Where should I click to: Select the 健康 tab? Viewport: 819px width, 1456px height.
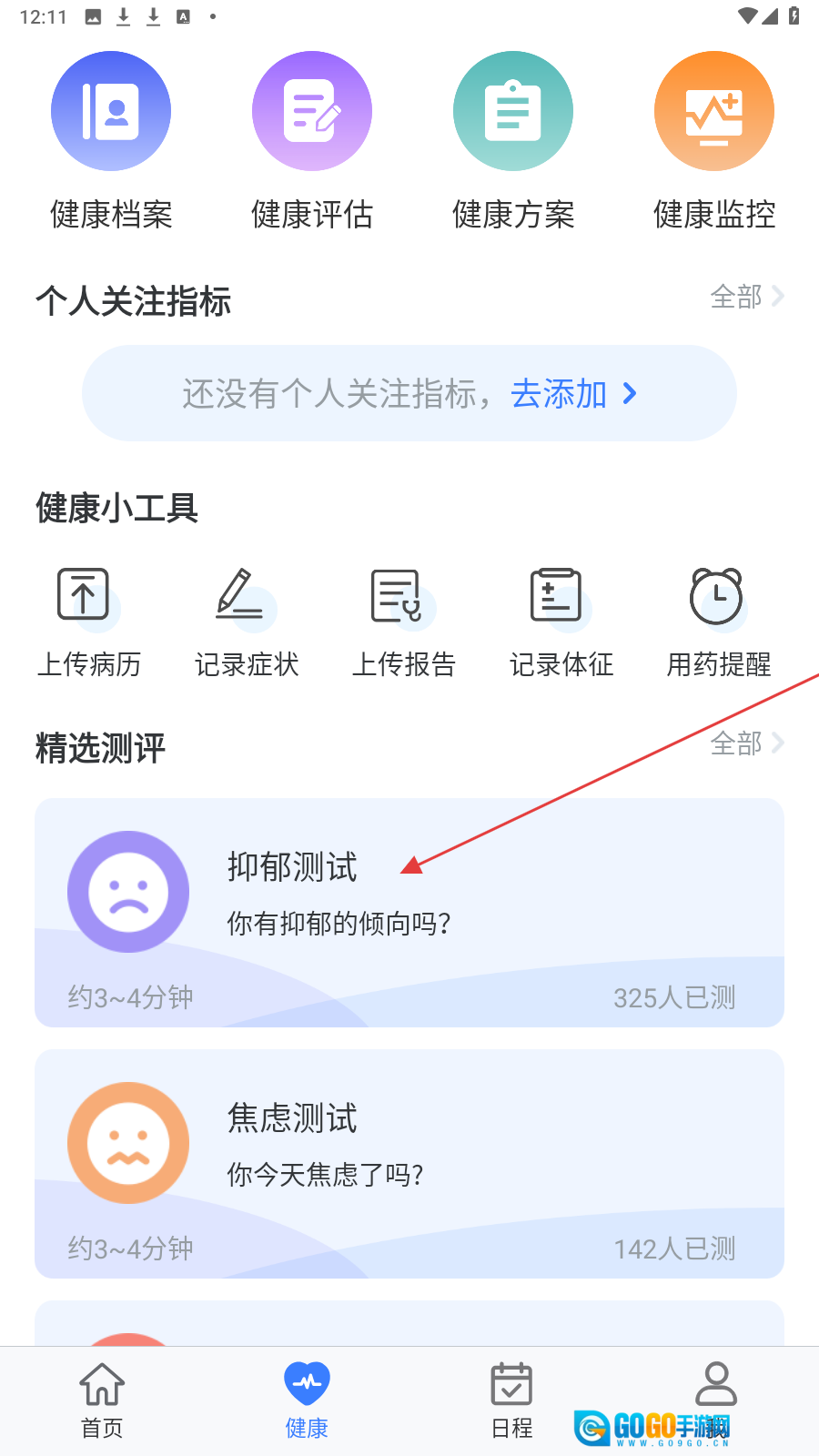click(x=307, y=1400)
